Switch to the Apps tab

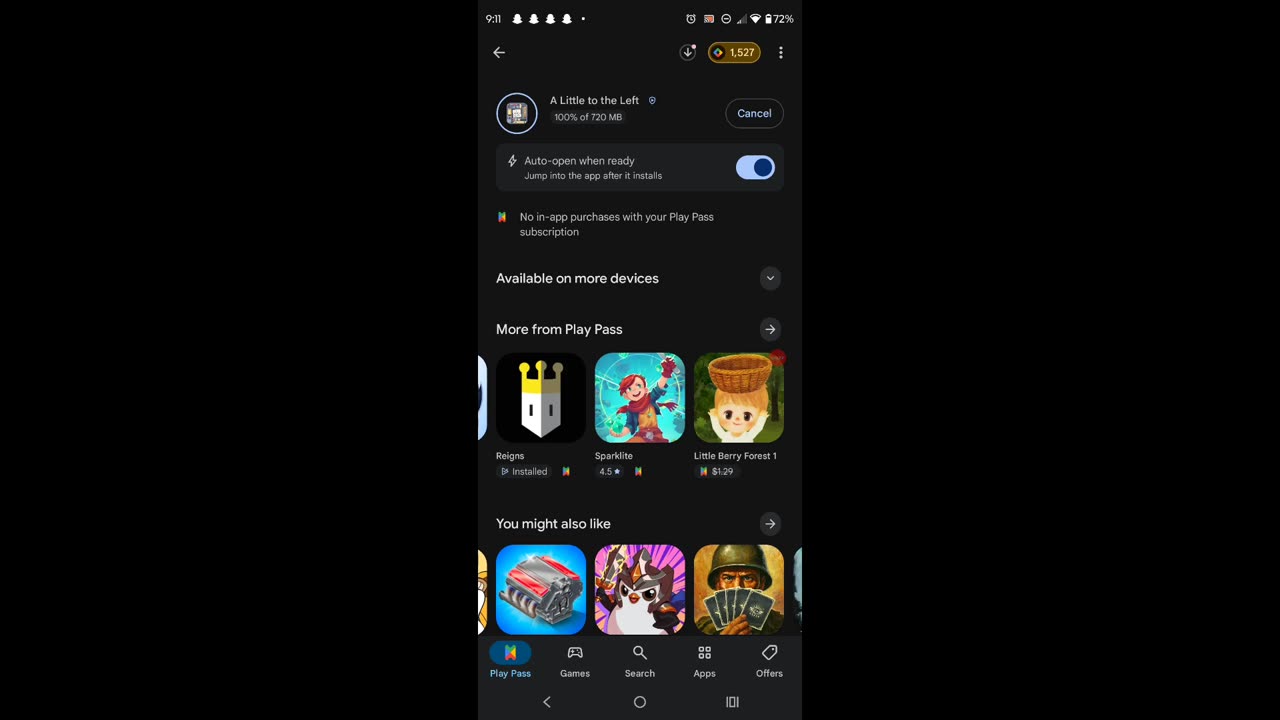click(x=705, y=661)
